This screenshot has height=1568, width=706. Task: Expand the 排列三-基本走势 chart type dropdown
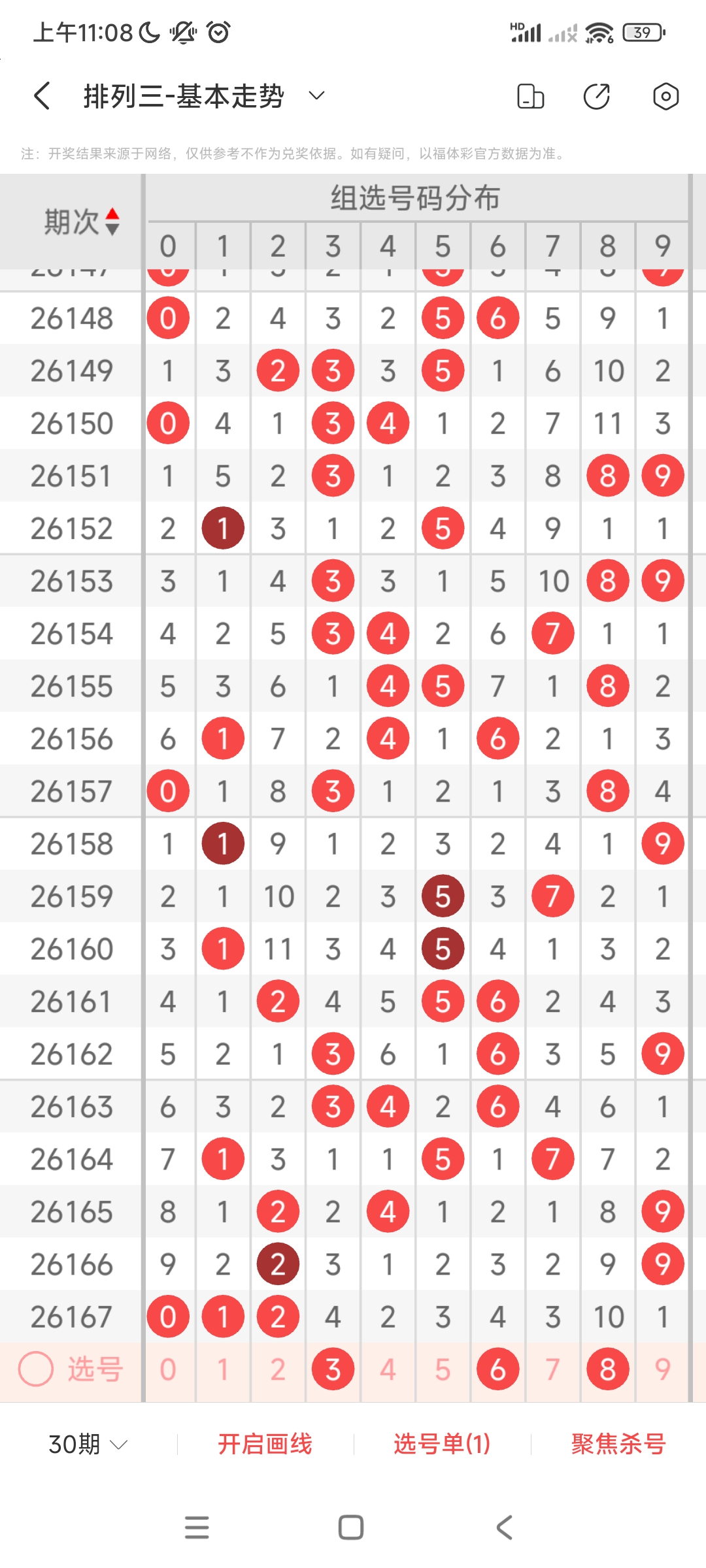pos(316,96)
